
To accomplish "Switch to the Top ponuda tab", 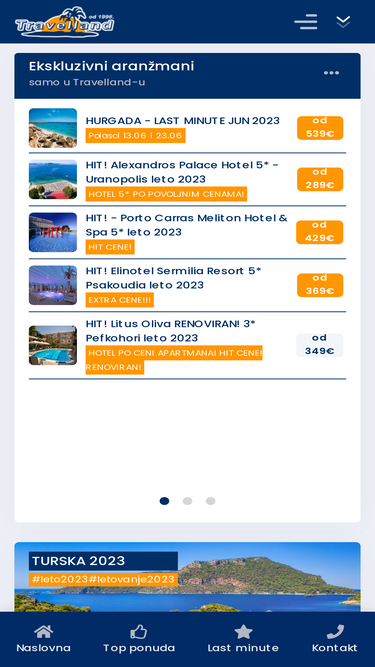I will (x=139, y=639).
